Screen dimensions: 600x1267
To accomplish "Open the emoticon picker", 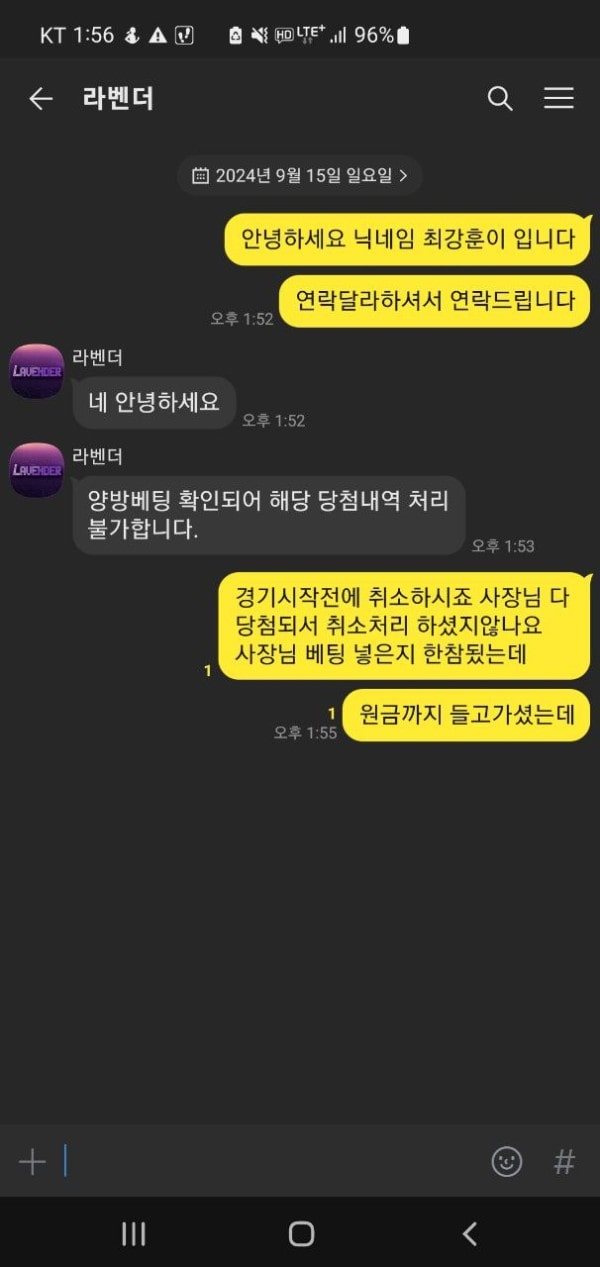I will click(x=507, y=1161).
